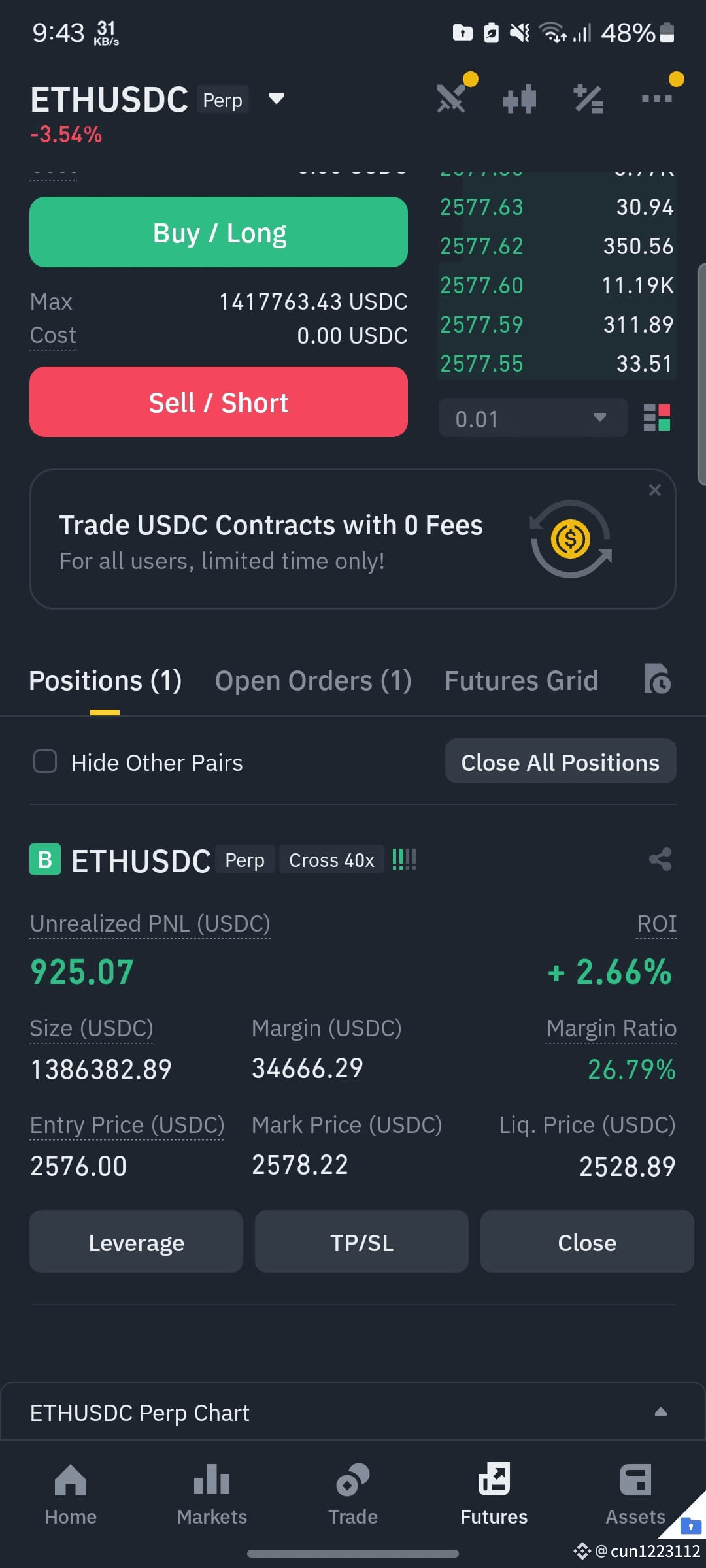Viewport: 706px width, 1568px height.
Task: Close the ETHUSDC position
Action: (x=587, y=1241)
